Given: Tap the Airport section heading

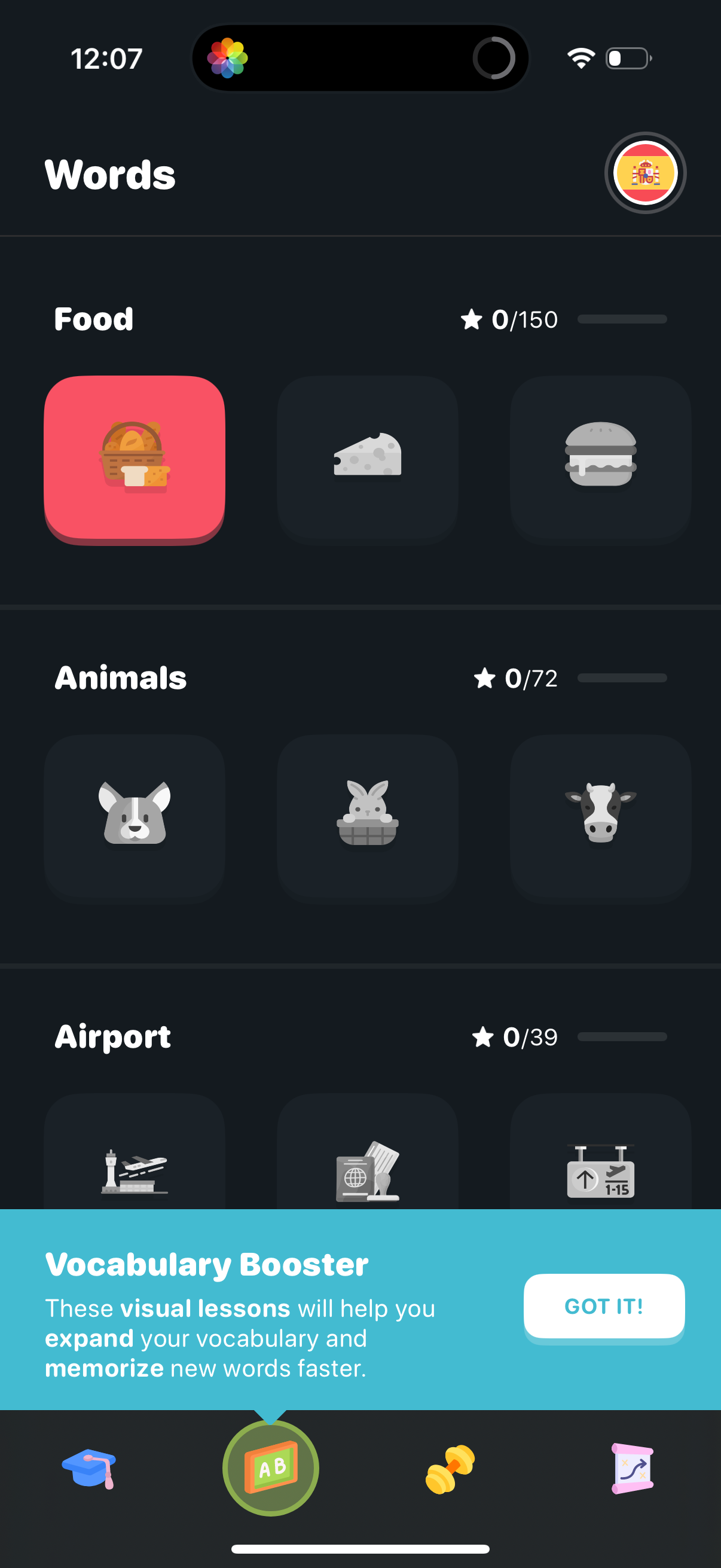Looking at the screenshot, I should pyautogui.click(x=112, y=1037).
